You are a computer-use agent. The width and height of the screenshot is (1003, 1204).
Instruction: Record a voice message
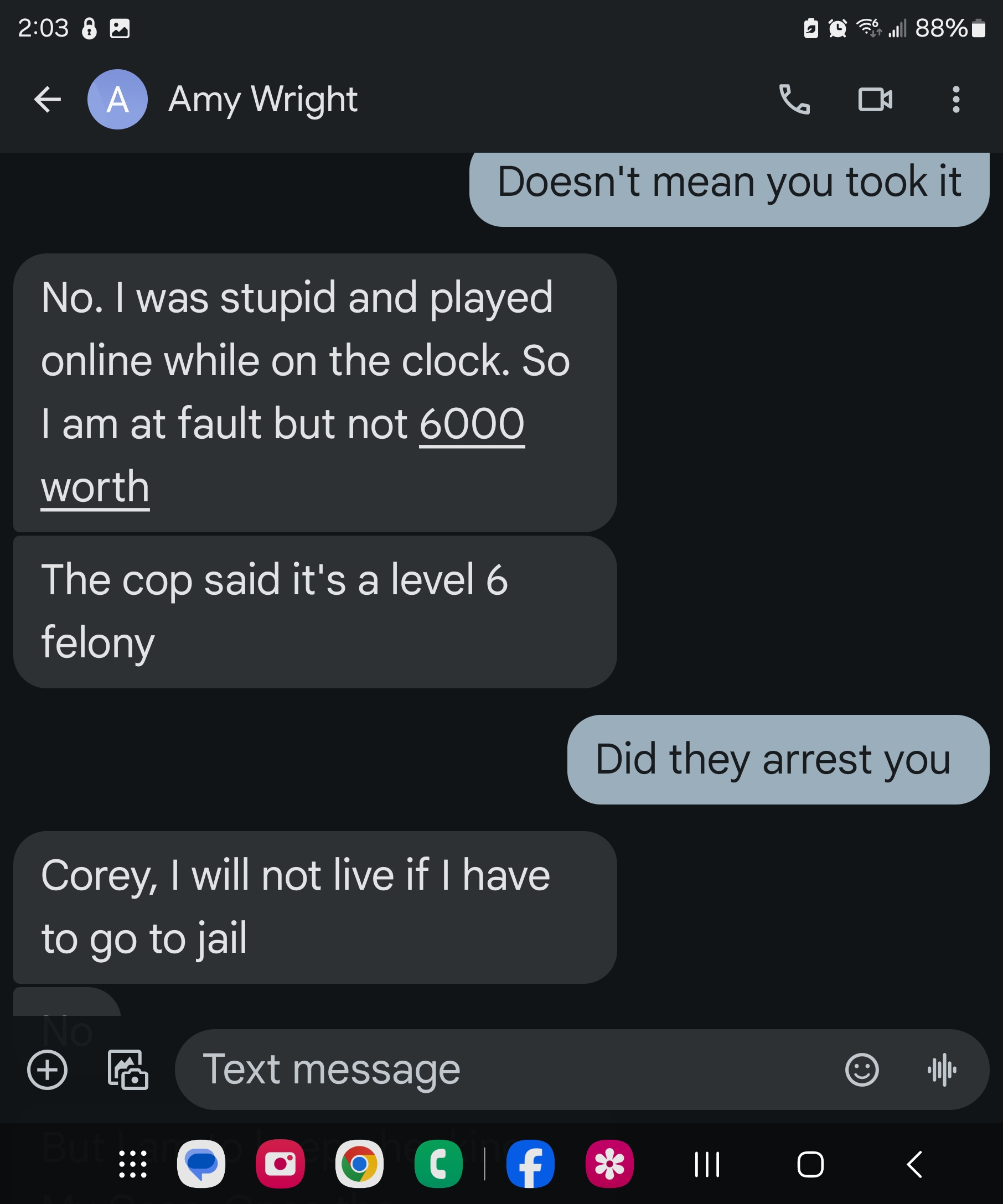pyautogui.click(x=941, y=1070)
